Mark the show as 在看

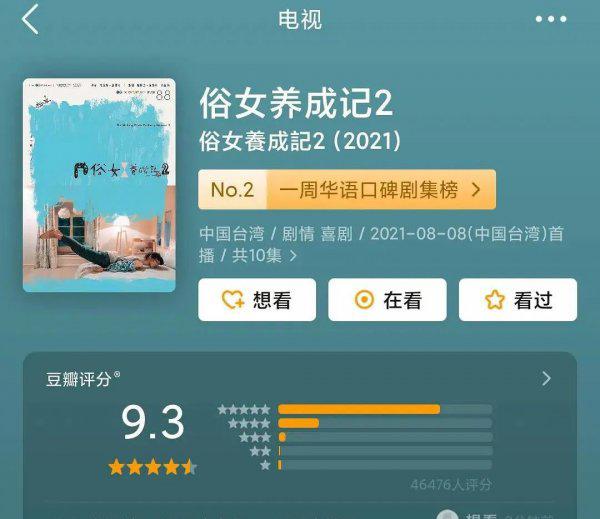pos(388,300)
